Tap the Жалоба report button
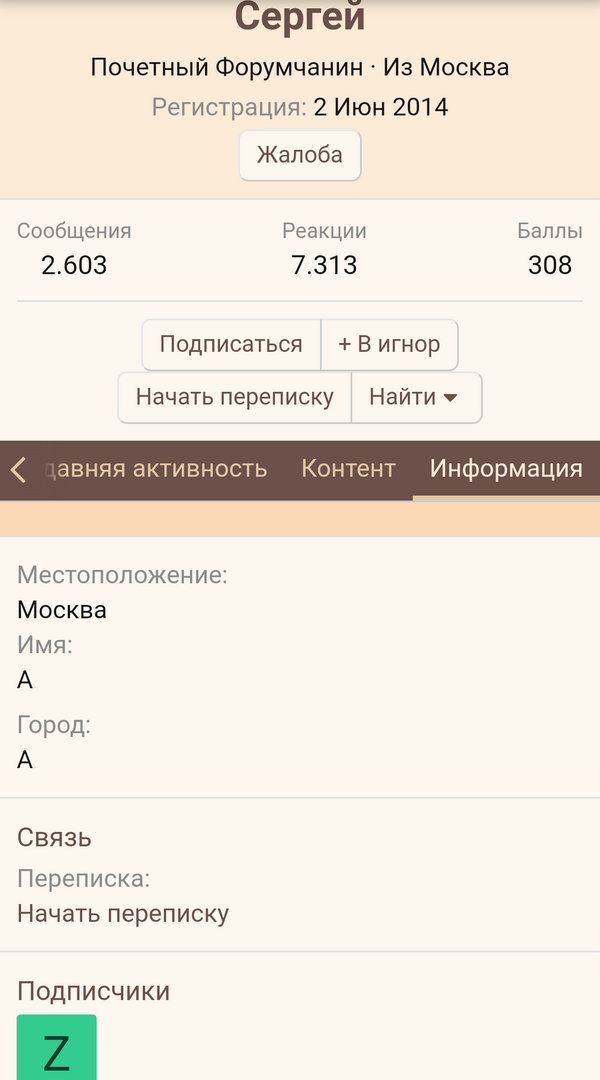The image size is (600, 1080). (299, 155)
